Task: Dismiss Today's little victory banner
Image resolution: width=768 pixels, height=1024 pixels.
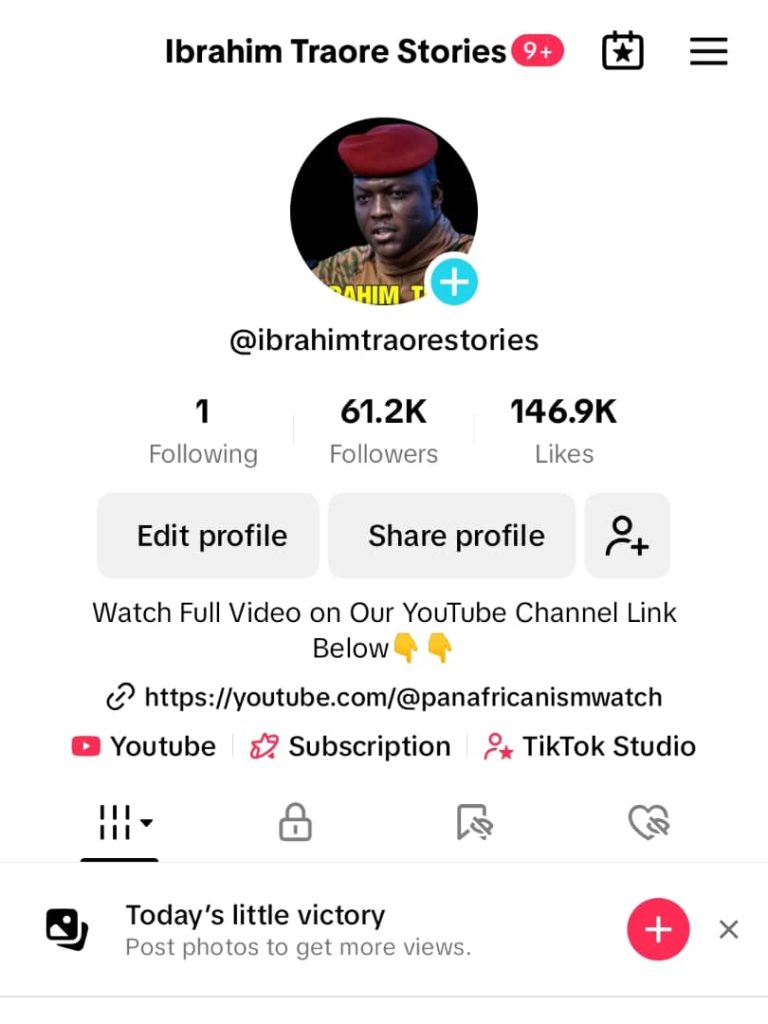Action: [729, 930]
